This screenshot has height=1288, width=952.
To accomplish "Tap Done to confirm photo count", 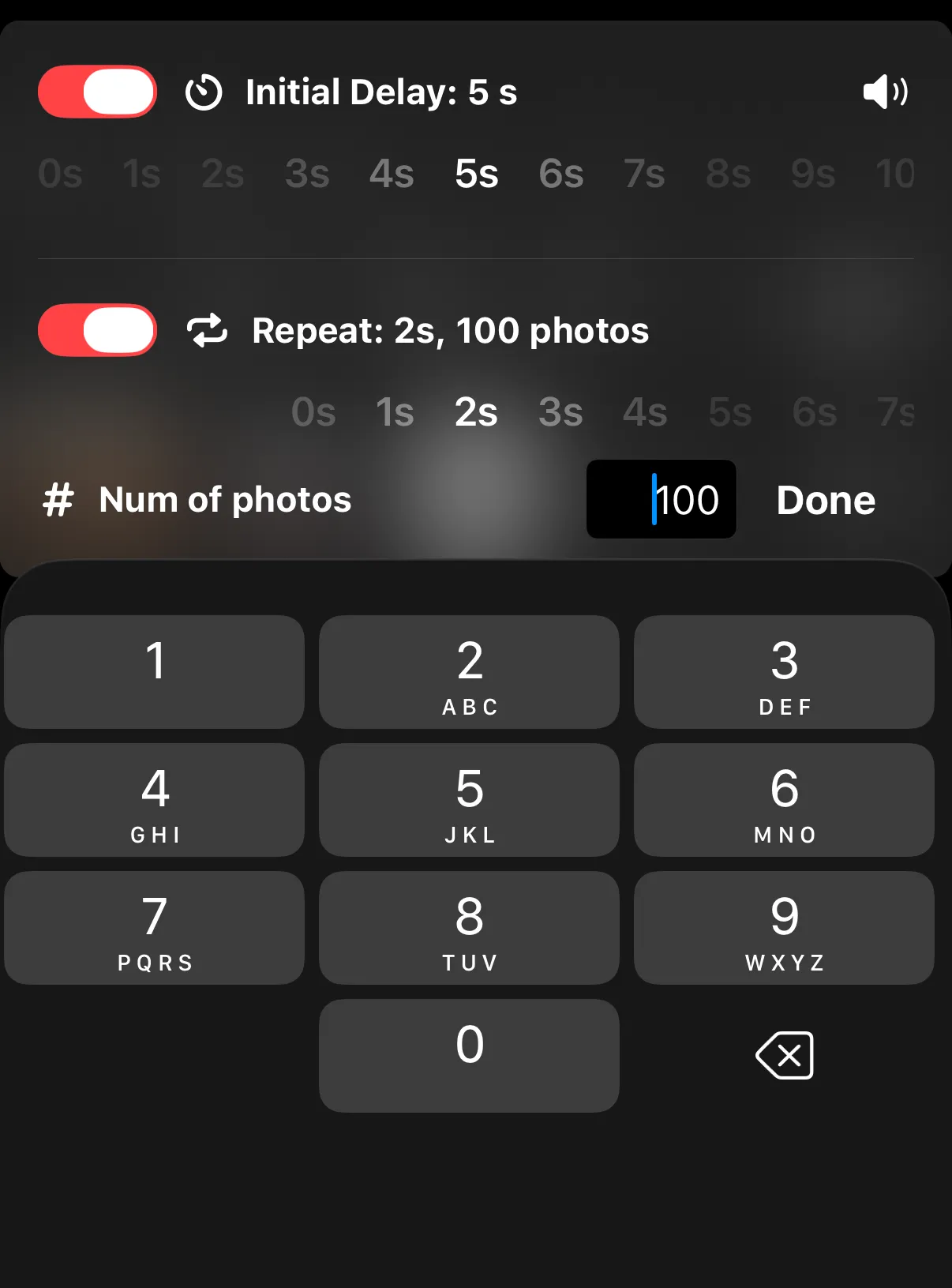I will coord(826,500).
